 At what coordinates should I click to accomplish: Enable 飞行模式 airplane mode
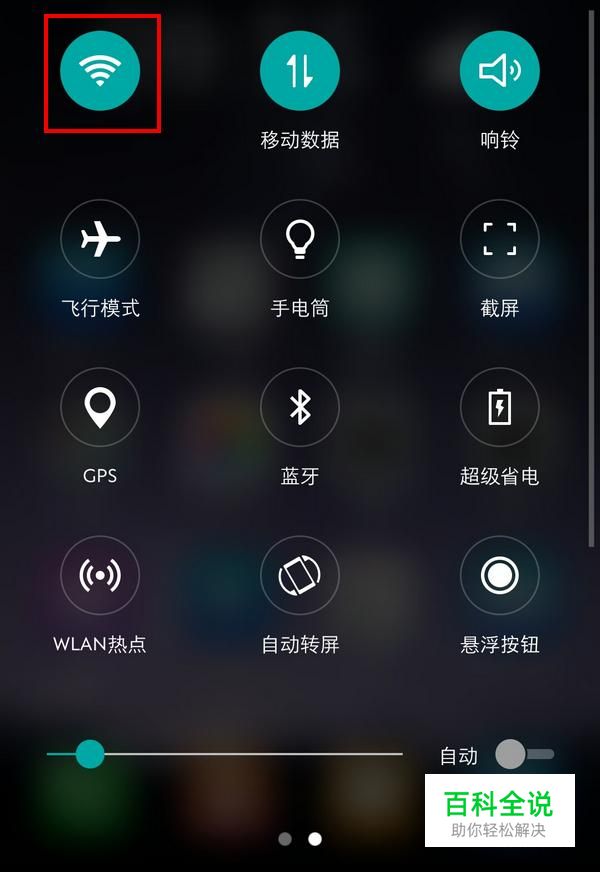pyautogui.click(x=100, y=239)
